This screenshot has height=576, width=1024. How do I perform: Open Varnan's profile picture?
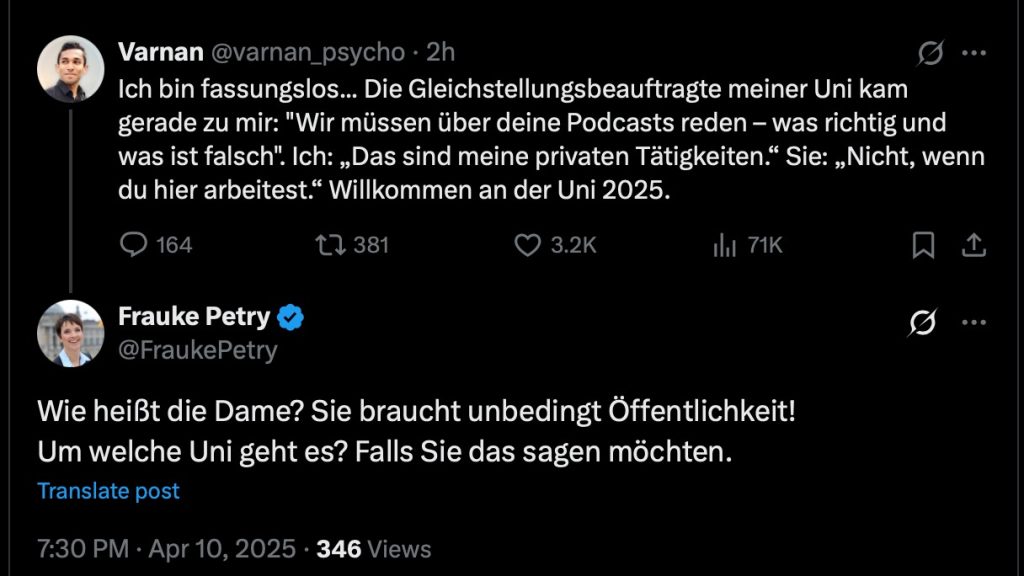click(71, 69)
